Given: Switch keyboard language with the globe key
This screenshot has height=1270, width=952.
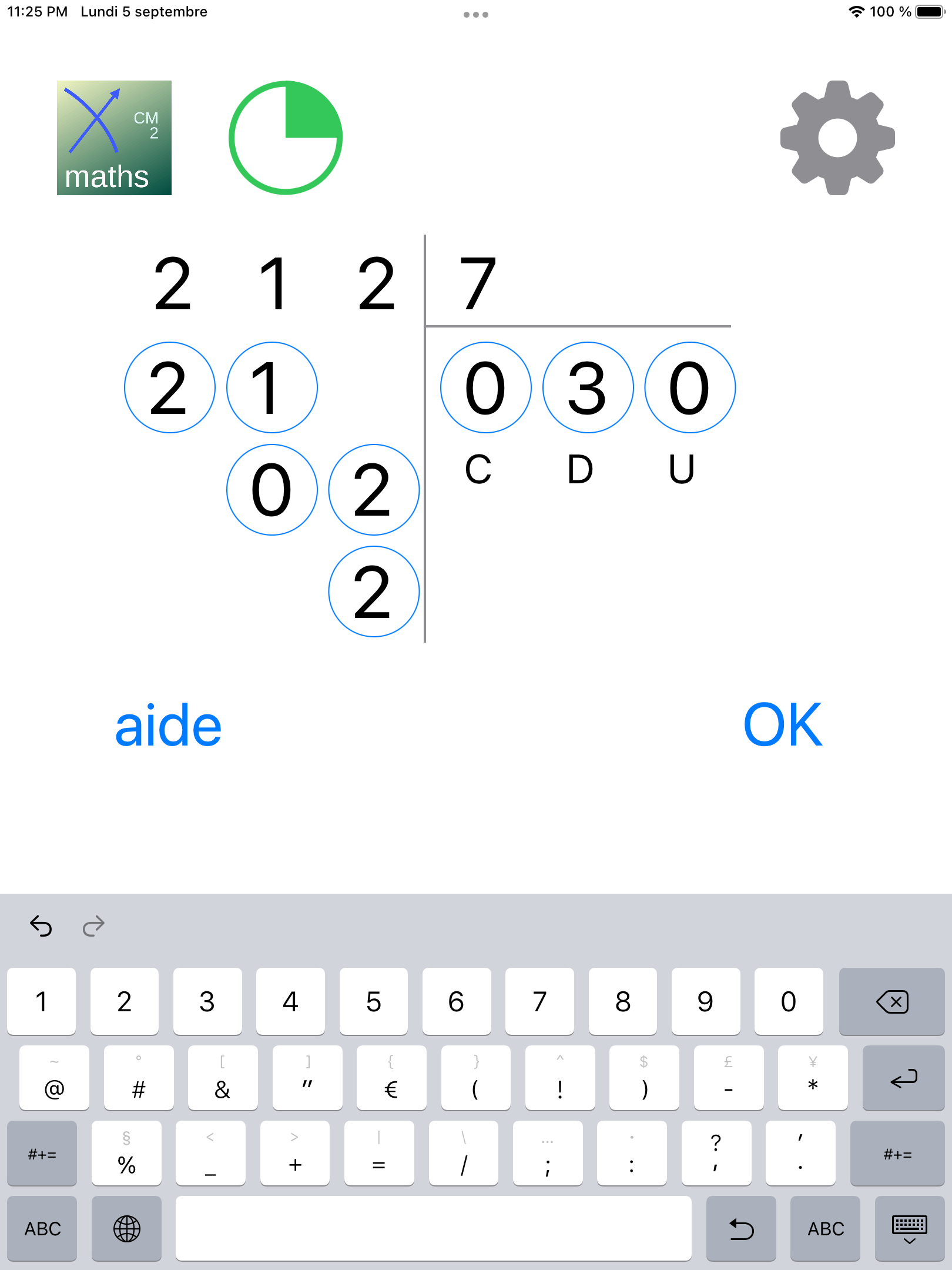Looking at the screenshot, I should coord(126,1228).
